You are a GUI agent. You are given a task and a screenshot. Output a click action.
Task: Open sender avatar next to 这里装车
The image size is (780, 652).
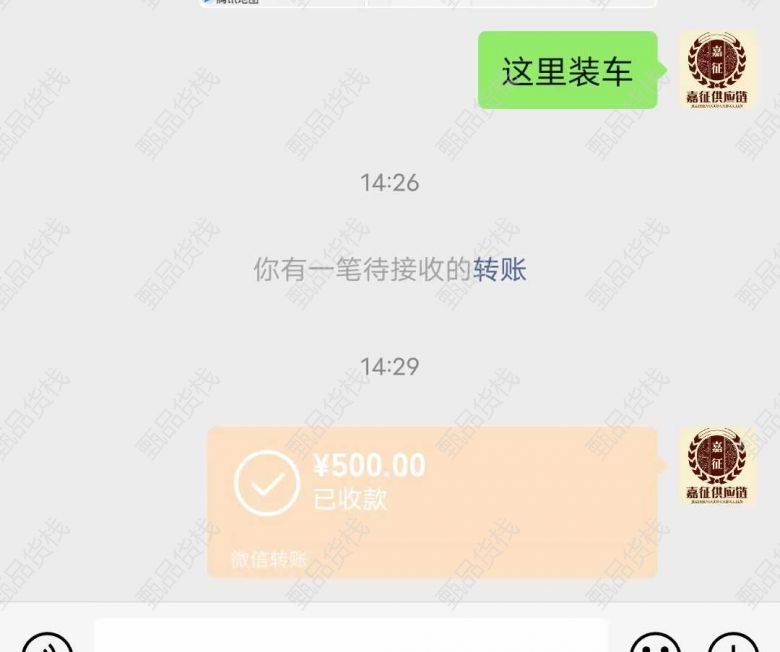click(718, 69)
